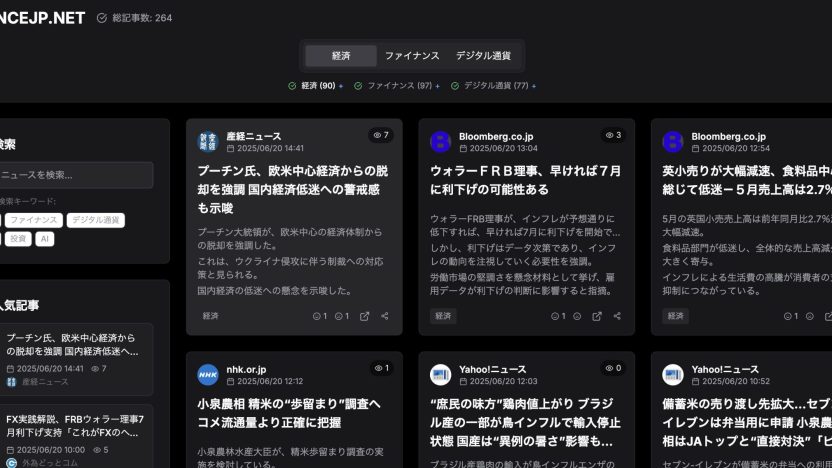Open external link icon on ウォラーFRB理事 article
The width and height of the screenshot is (832, 468).
(597, 316)
